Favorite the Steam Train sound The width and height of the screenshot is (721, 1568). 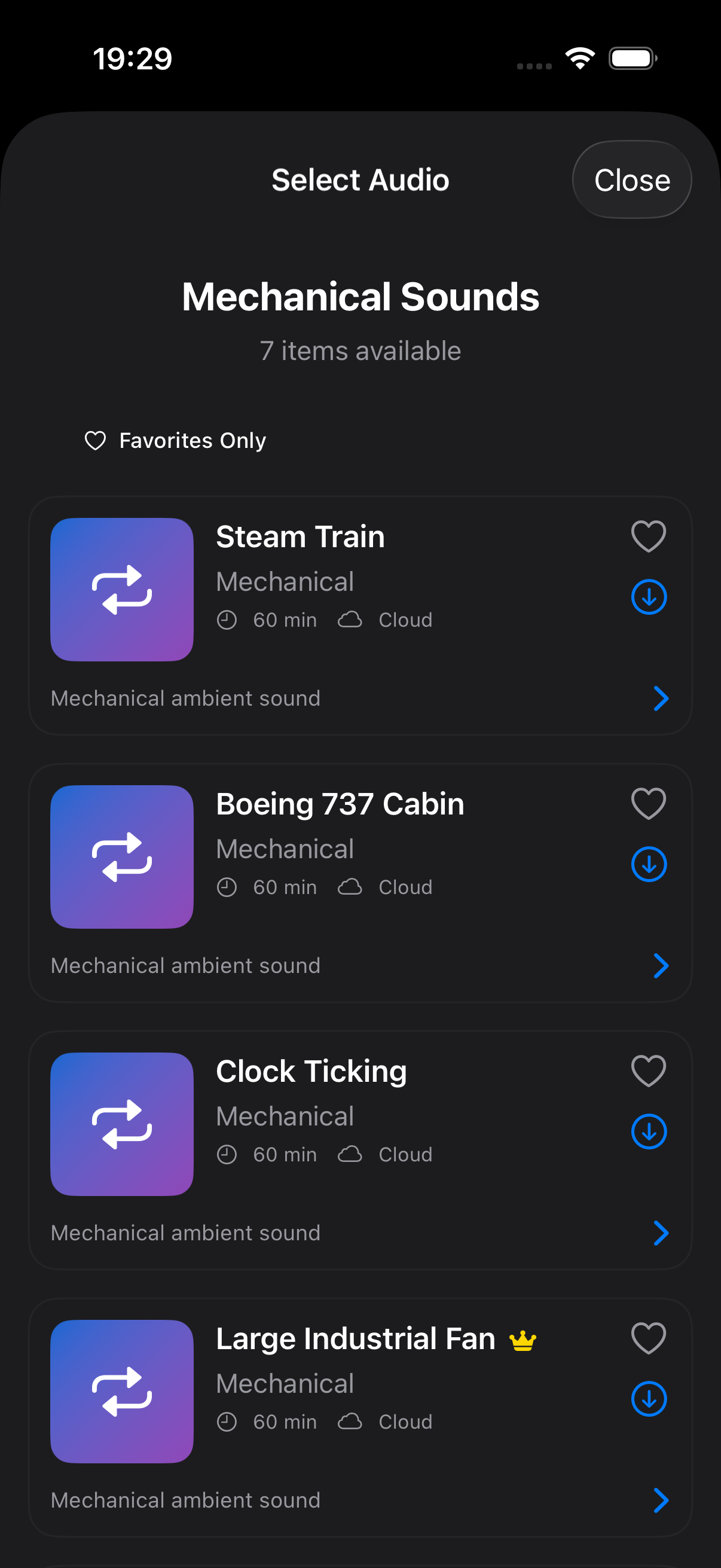point(649,535)
